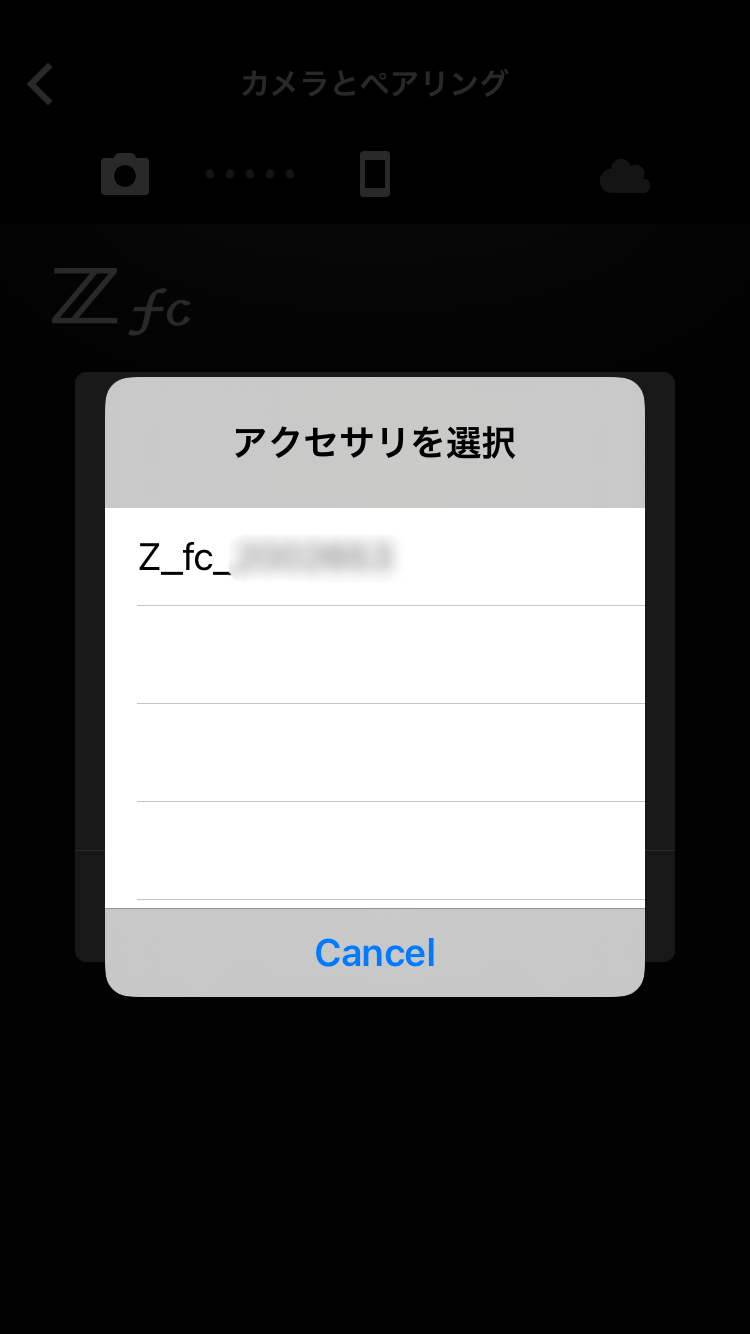Expand the accessory selection dialog title area
Viewport: 750px width, 1334px height.
374,442
